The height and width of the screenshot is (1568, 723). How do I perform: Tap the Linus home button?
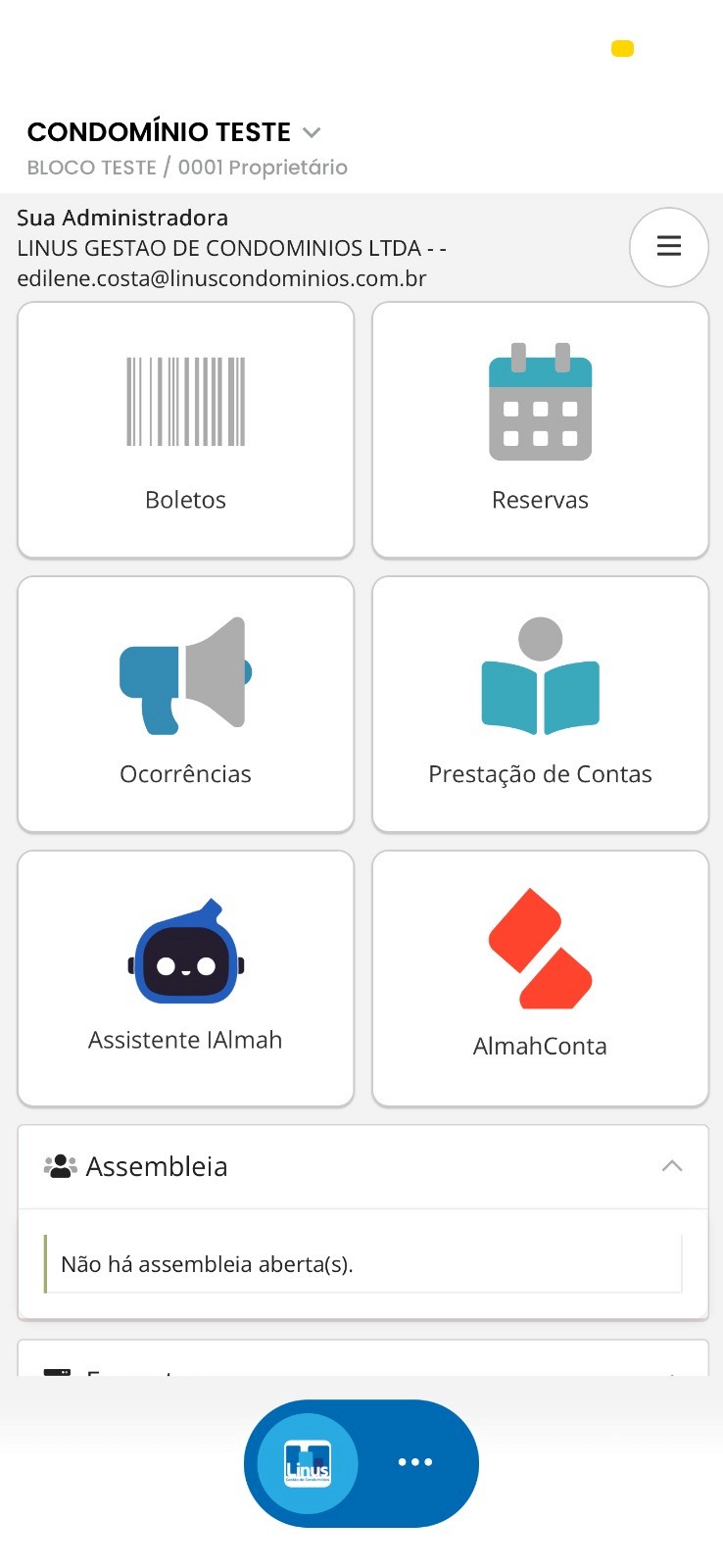(x=308, y=1463)
